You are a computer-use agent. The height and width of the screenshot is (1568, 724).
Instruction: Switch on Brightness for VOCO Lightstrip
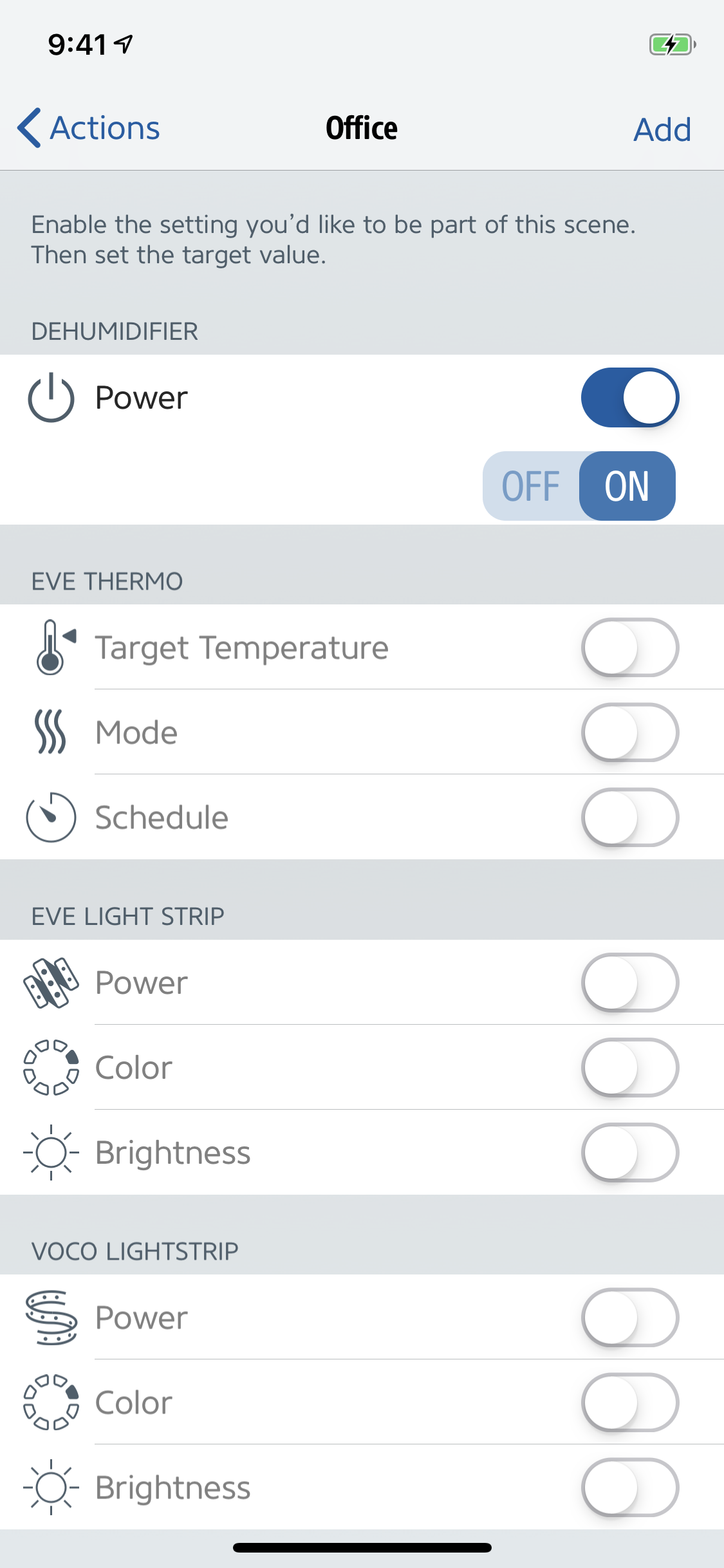(x=630, y=1487)
